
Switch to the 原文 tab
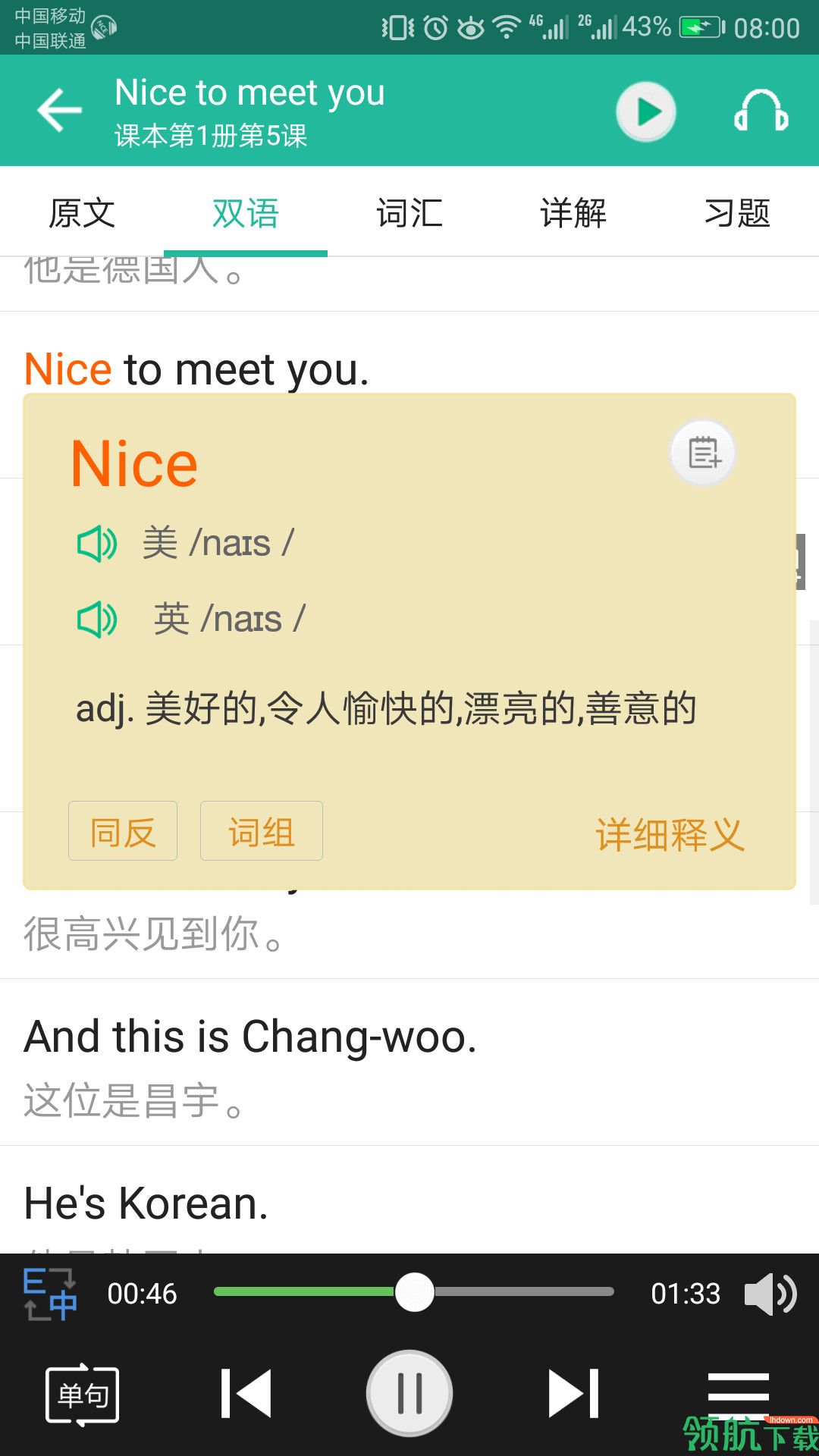coord(82,213)
